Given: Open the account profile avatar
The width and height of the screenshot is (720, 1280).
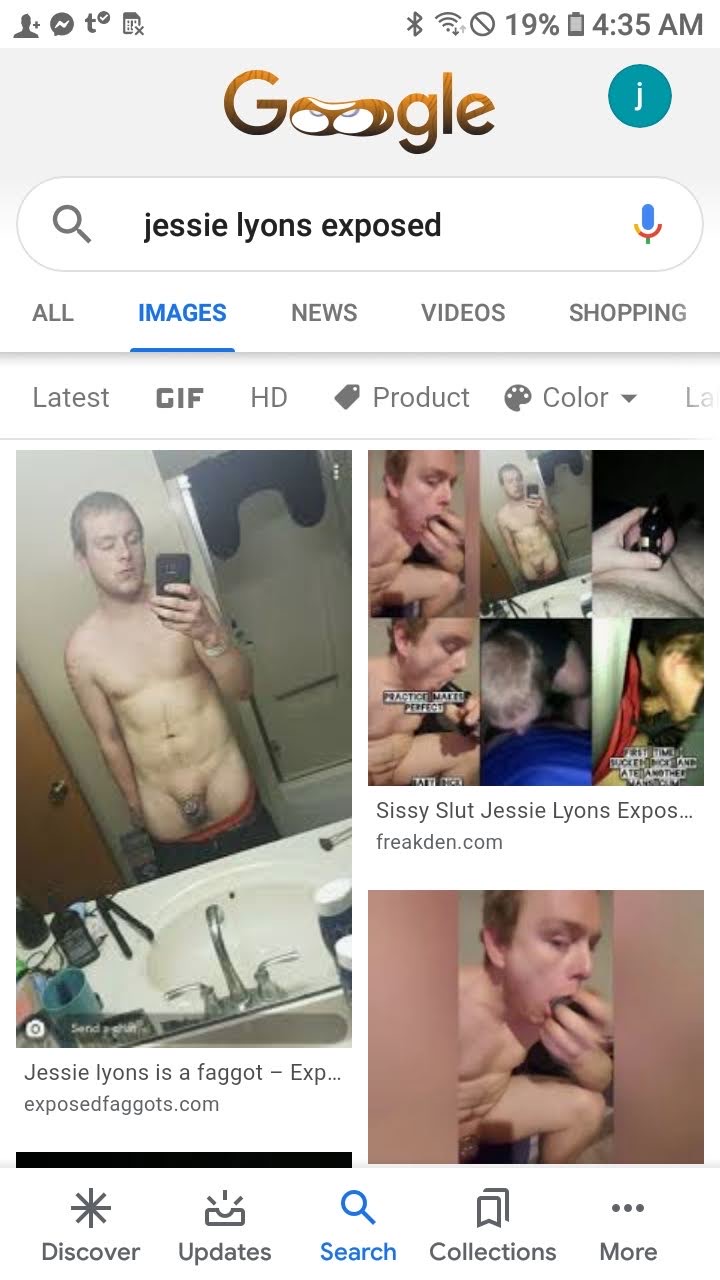Looking at the screenshot, I should [639, 96].
